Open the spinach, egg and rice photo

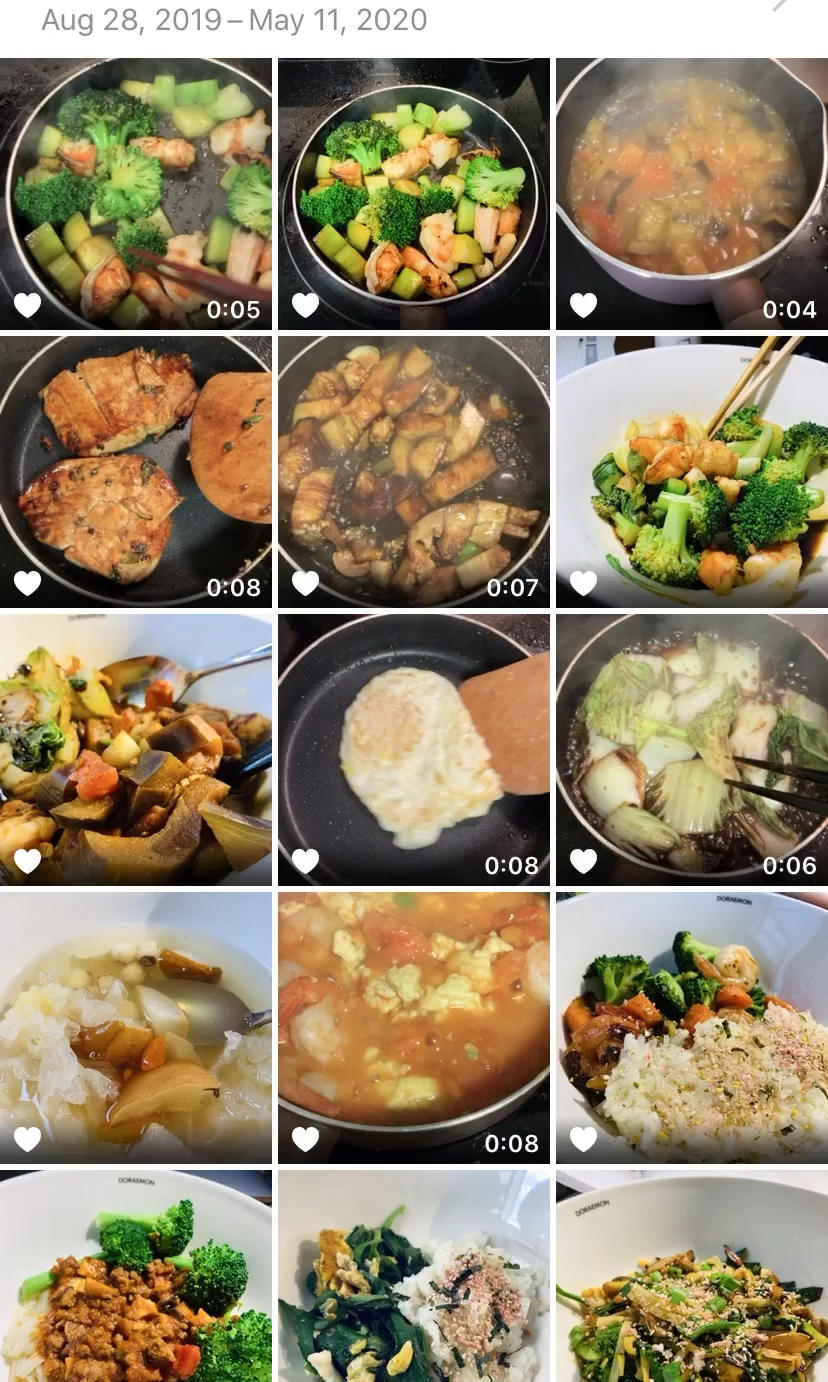coord(414,1276)
